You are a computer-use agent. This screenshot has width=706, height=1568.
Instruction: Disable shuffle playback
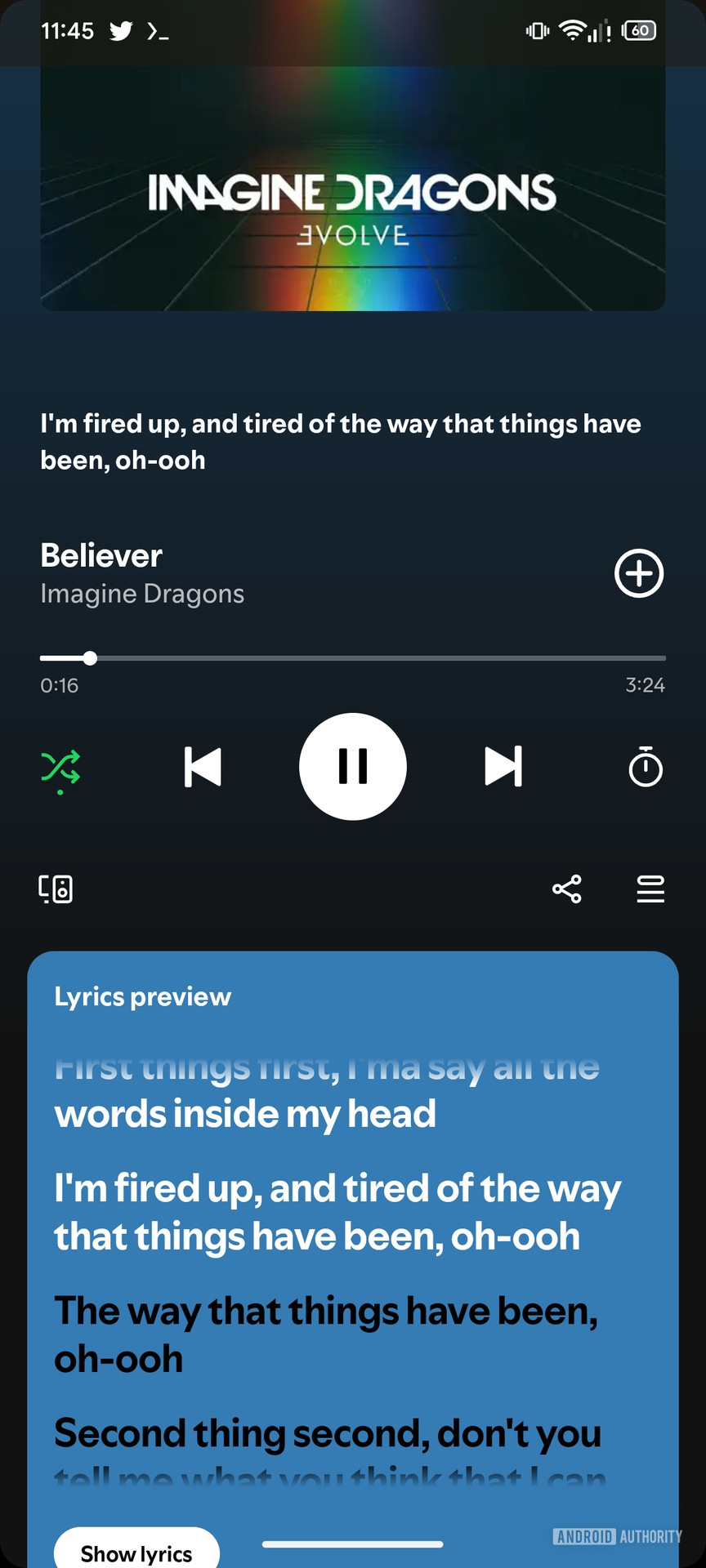tap(59, 766)
